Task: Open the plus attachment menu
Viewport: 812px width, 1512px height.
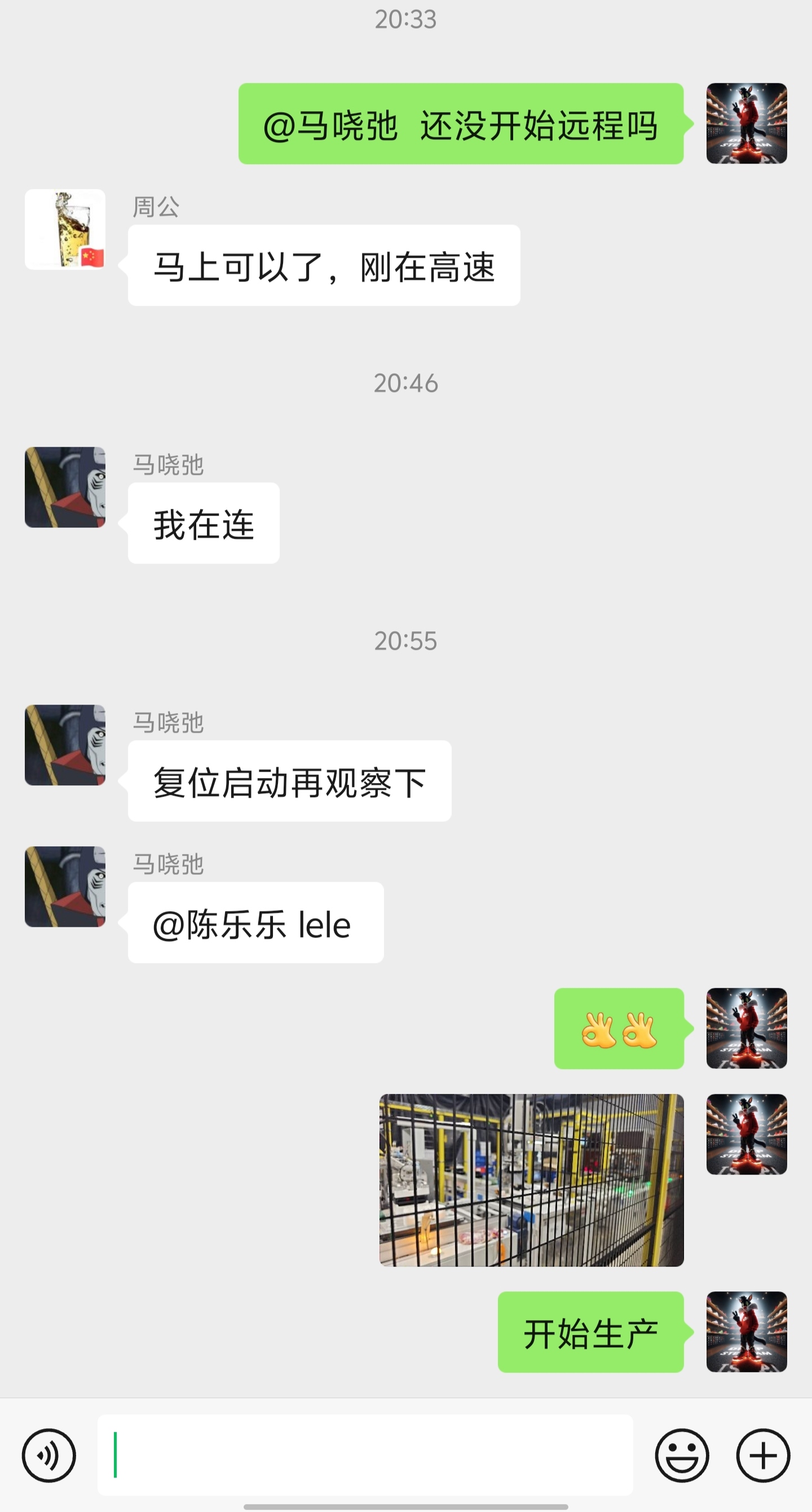Action: pos(763,1456)
